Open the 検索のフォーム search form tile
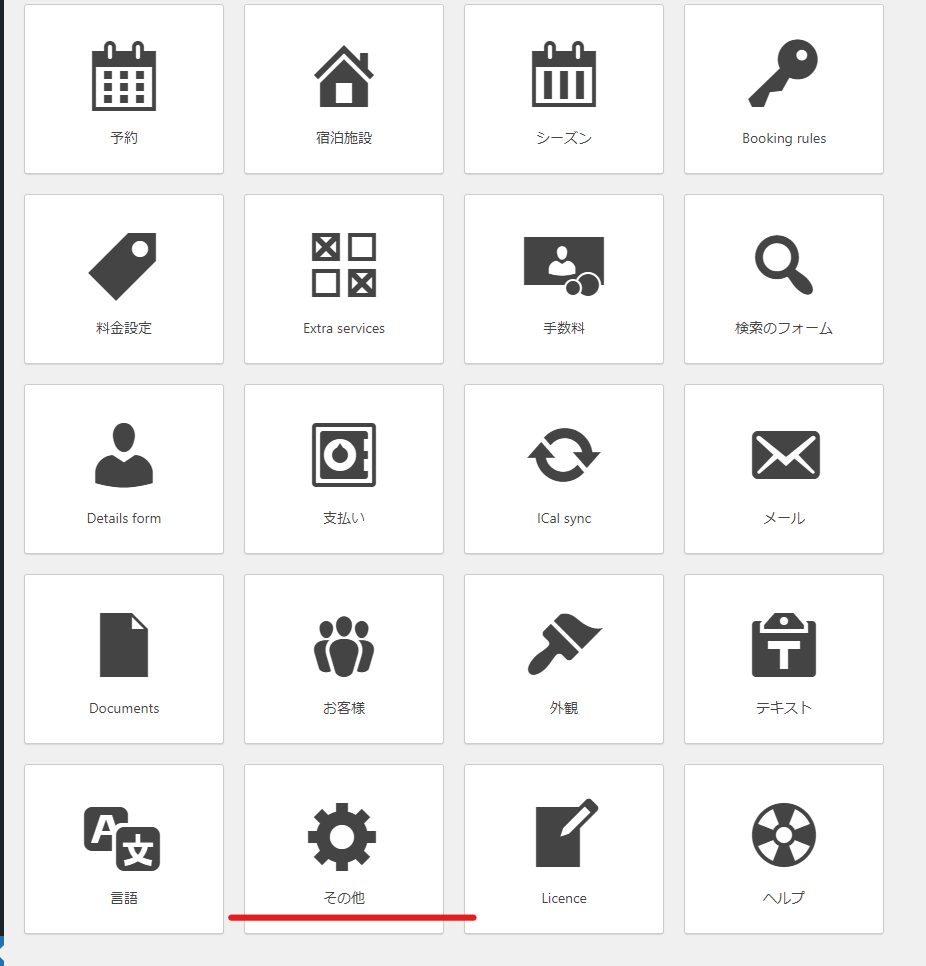The image size is (926, 966). [784, 279]
